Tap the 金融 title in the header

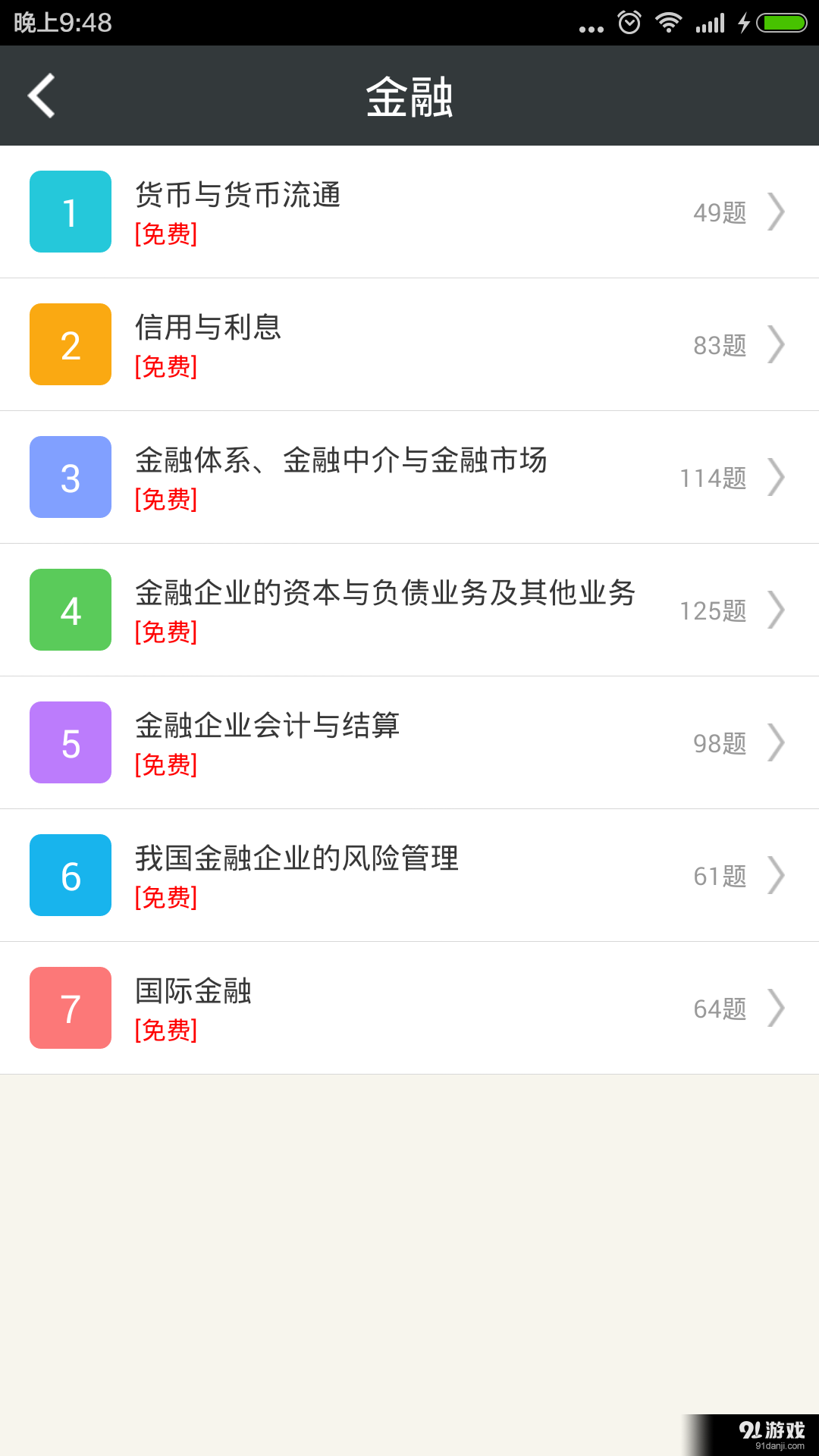pos(409,96)
